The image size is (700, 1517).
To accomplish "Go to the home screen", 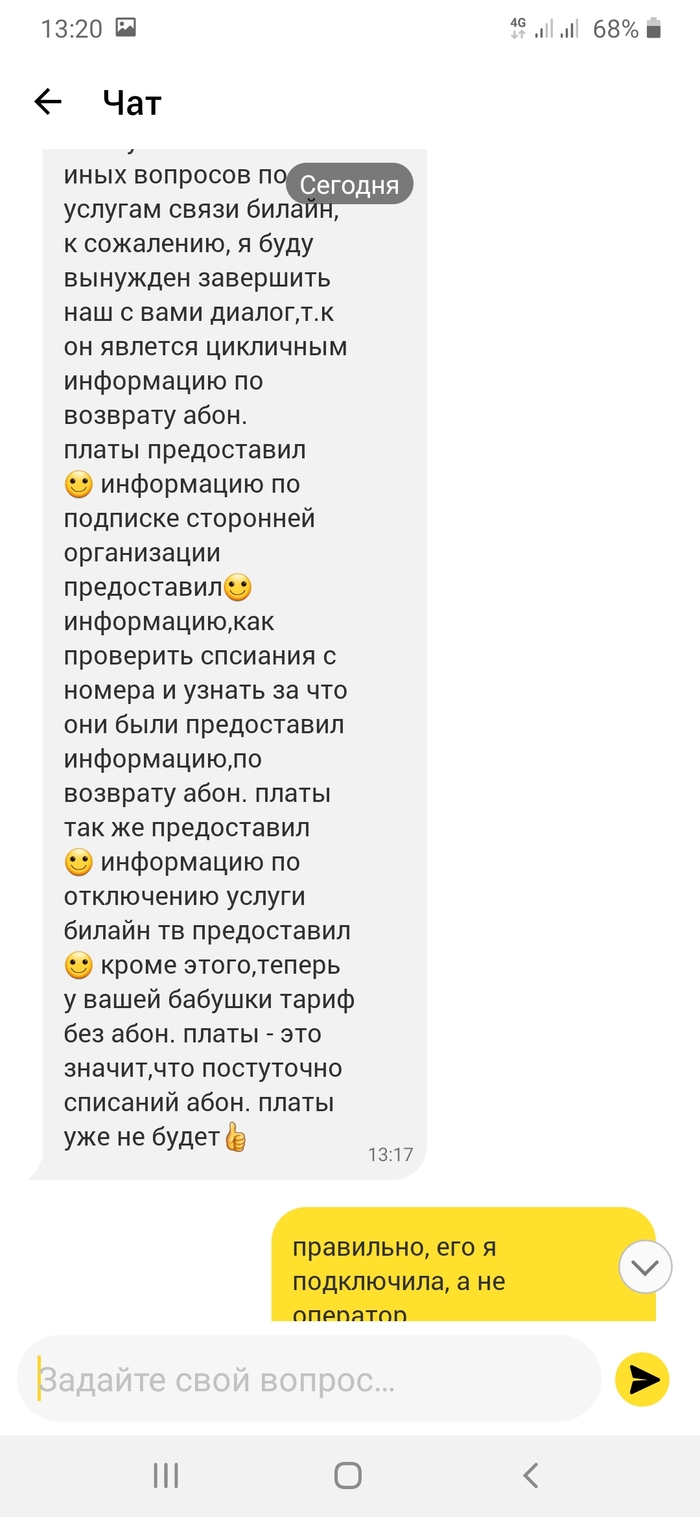I will point(348,1474).
